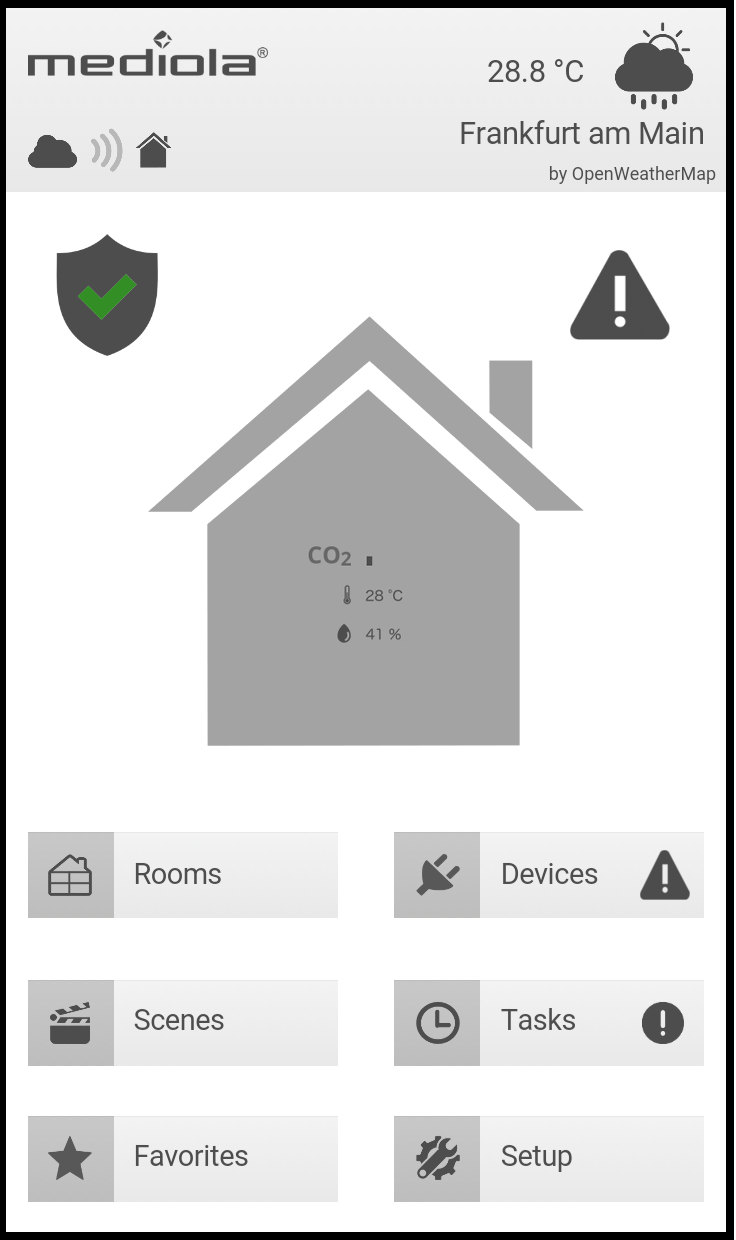Open the Devices section
This screenshot has width=736, height=1240.
click(x=548, y=875)
